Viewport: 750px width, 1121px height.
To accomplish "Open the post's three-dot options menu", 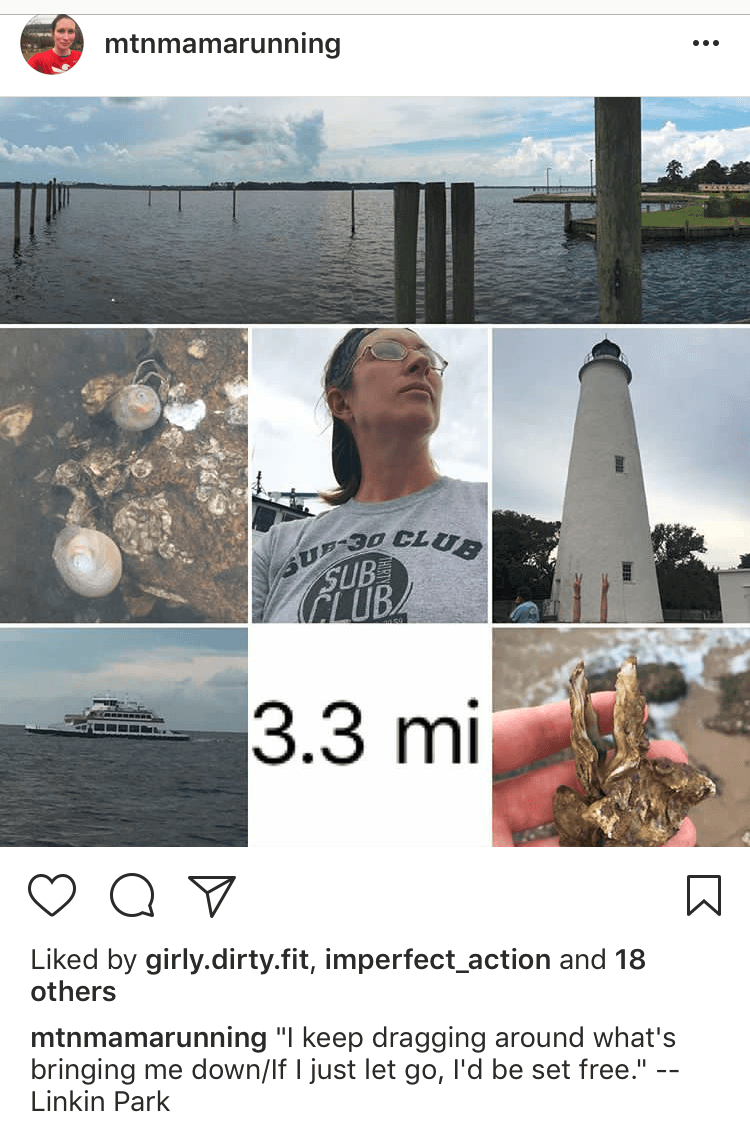I will (705, 43).
